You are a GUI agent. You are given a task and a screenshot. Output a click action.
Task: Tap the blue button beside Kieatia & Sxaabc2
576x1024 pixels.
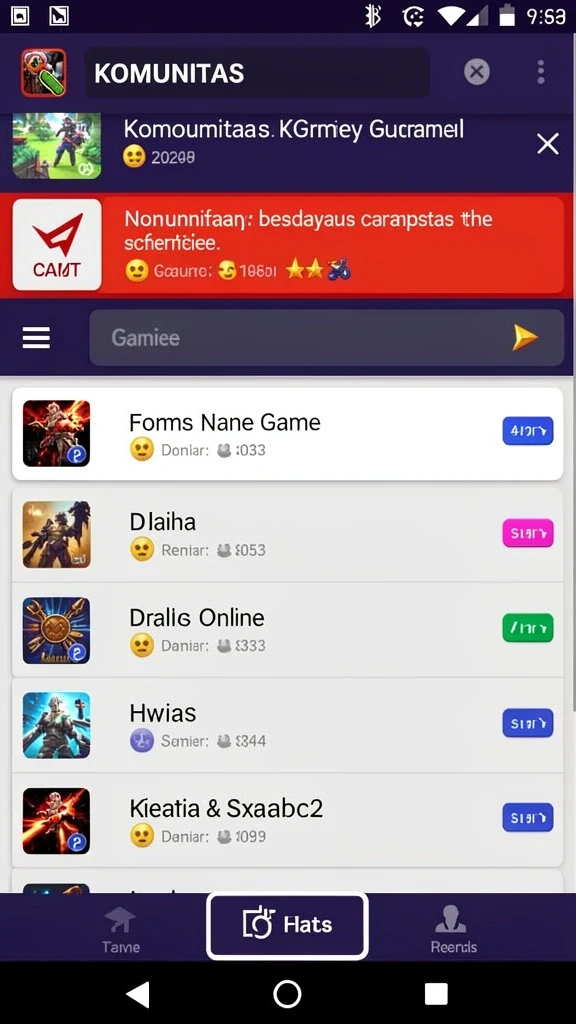point(528,818)
